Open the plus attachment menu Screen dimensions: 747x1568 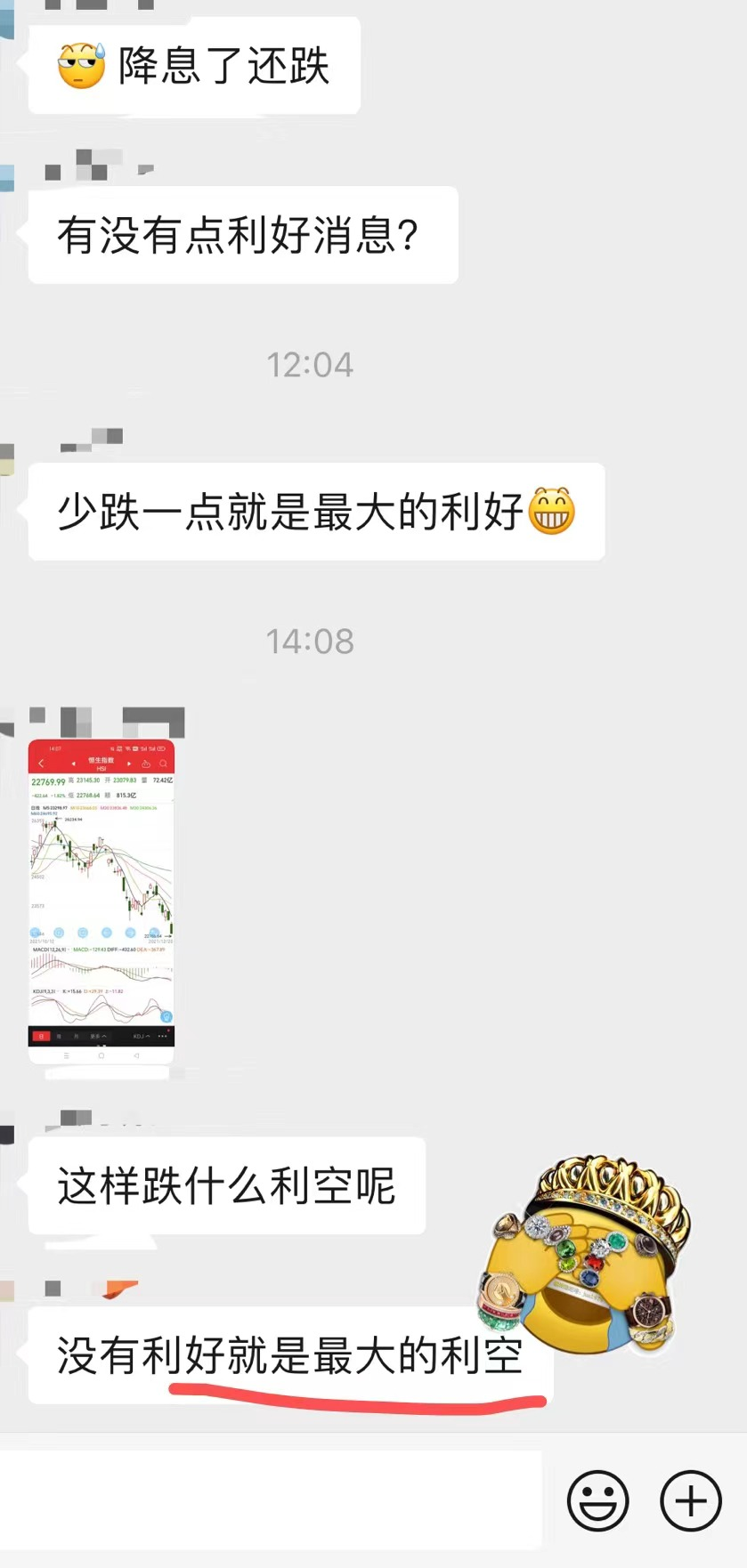[690, 1500]
